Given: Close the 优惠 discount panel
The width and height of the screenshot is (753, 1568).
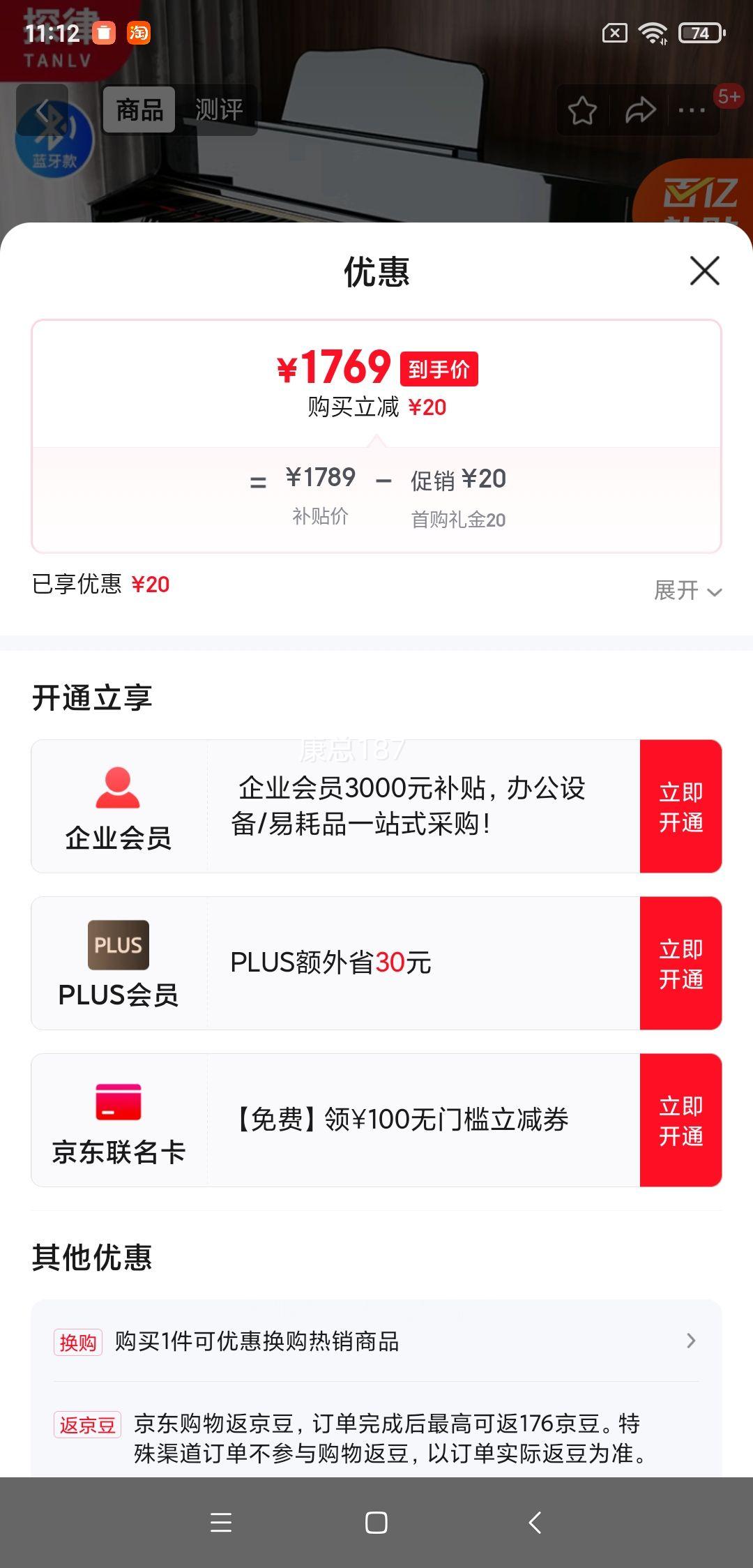Looking at the screenshot, I should pyautogui.click(x=704, y=271).
